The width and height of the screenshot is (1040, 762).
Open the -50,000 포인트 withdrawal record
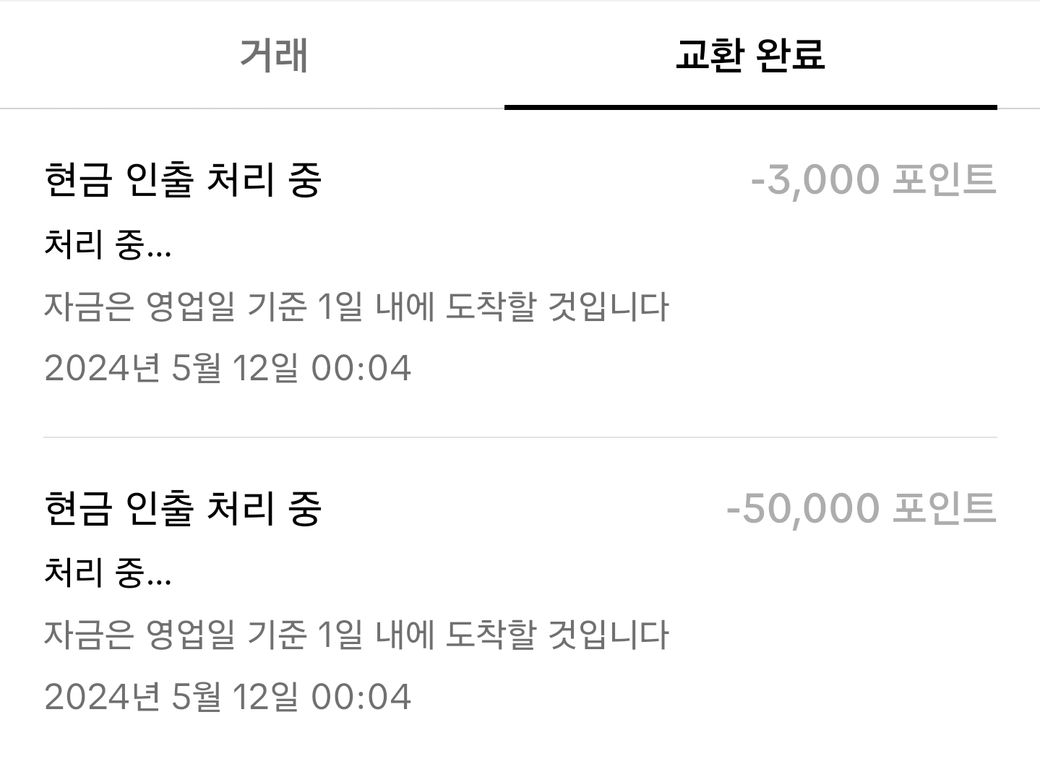(520, 601)
